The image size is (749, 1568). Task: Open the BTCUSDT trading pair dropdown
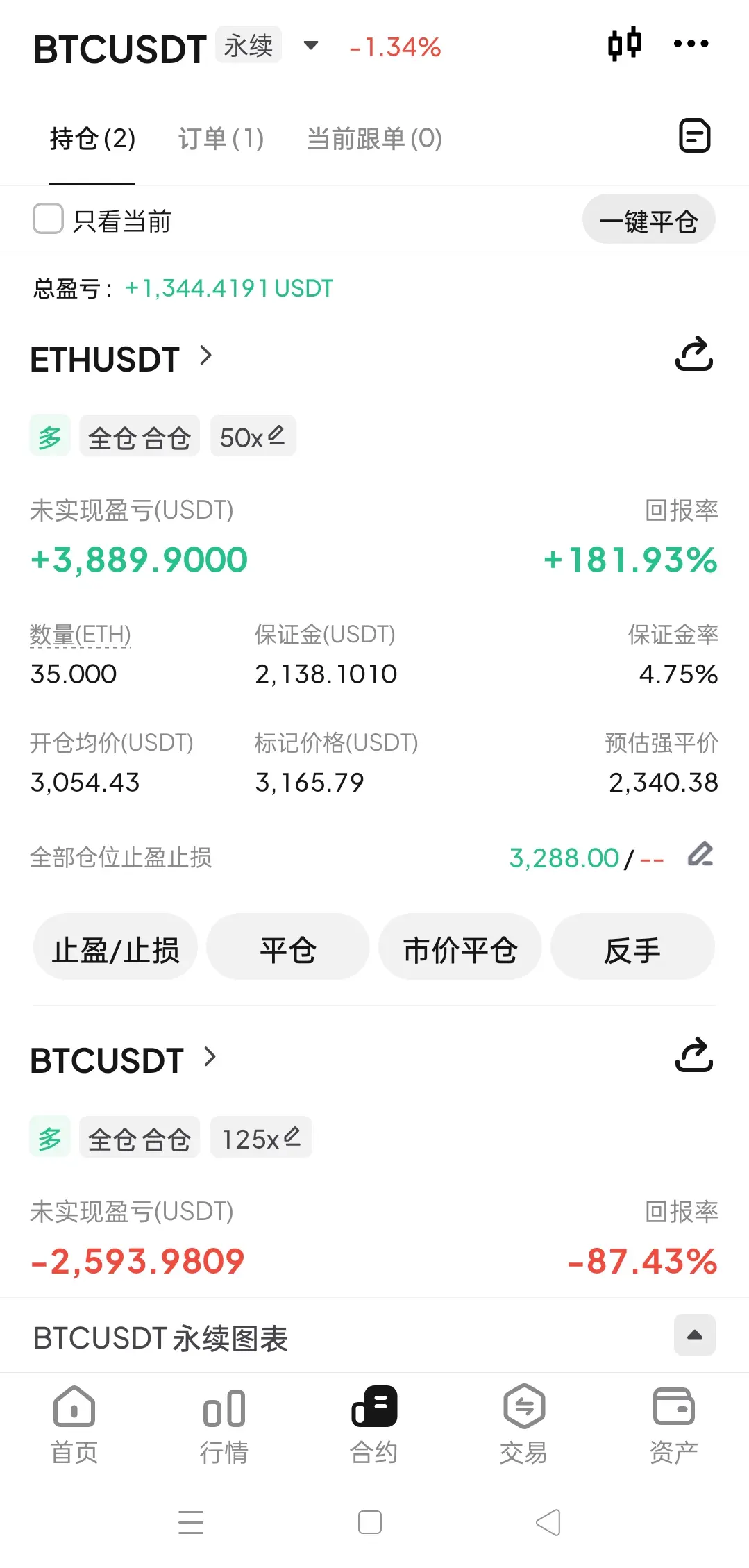pyautogui.click(x=310, y=47)
